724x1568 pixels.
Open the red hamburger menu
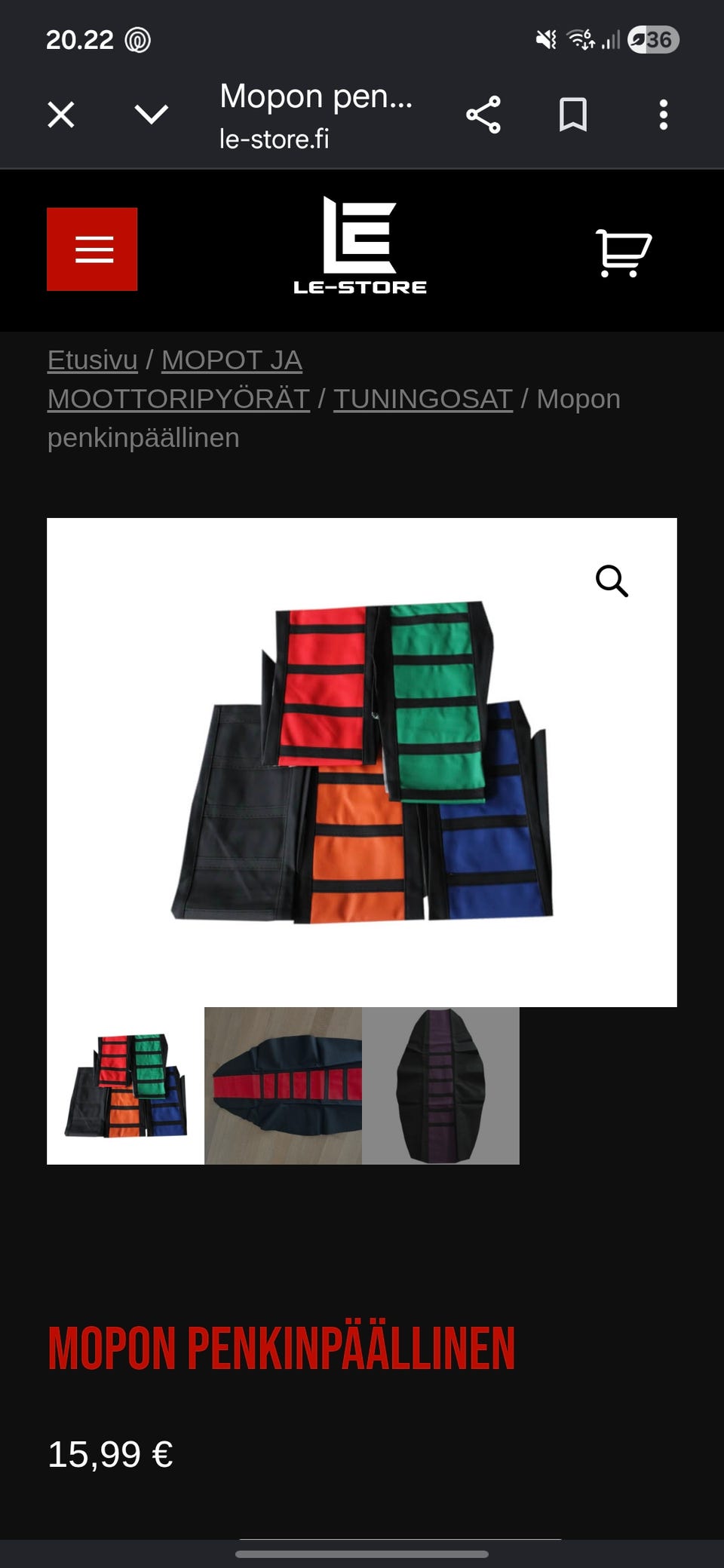92,249
